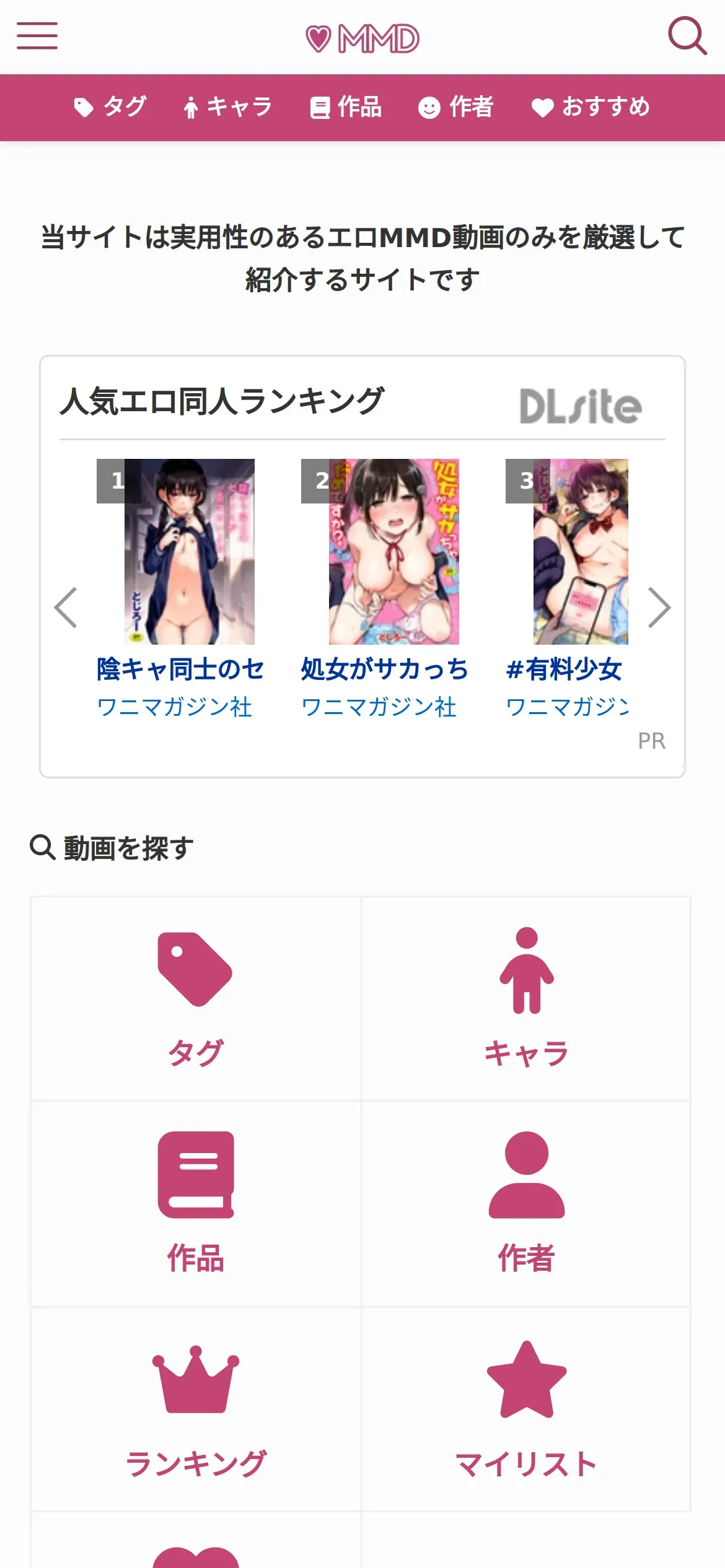Show previous ranking items with left arrow
725x1568 pixels.
[x=66, y=608]
